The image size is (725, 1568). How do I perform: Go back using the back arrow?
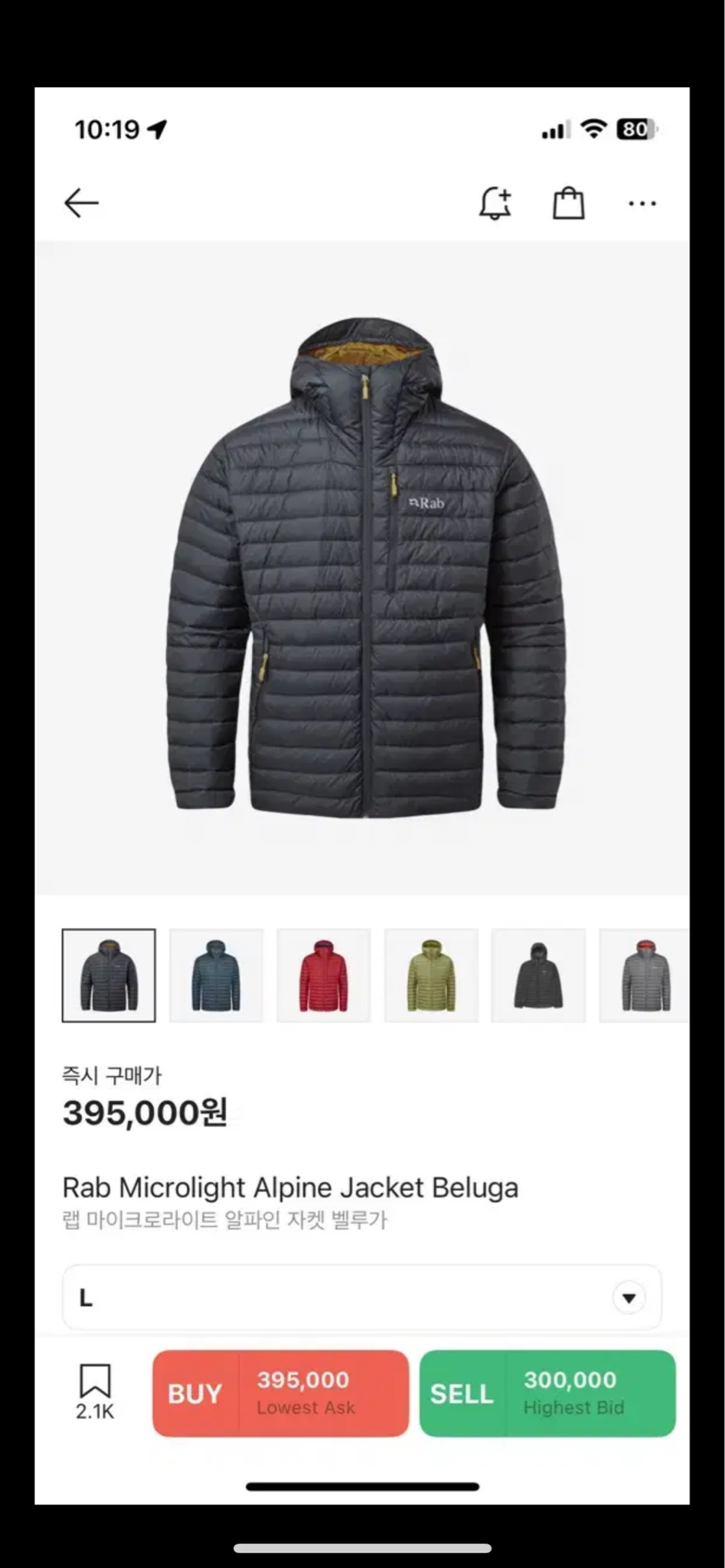pyautogui.click(x=81, y=202)
